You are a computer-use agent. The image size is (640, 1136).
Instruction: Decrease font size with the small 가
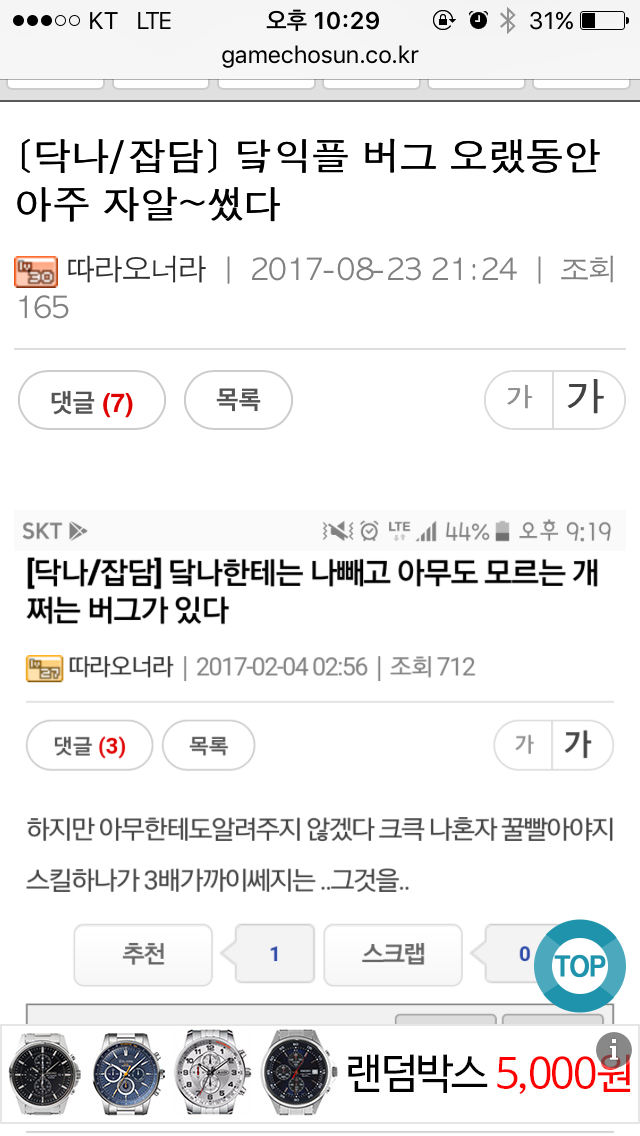coord(518,400)
